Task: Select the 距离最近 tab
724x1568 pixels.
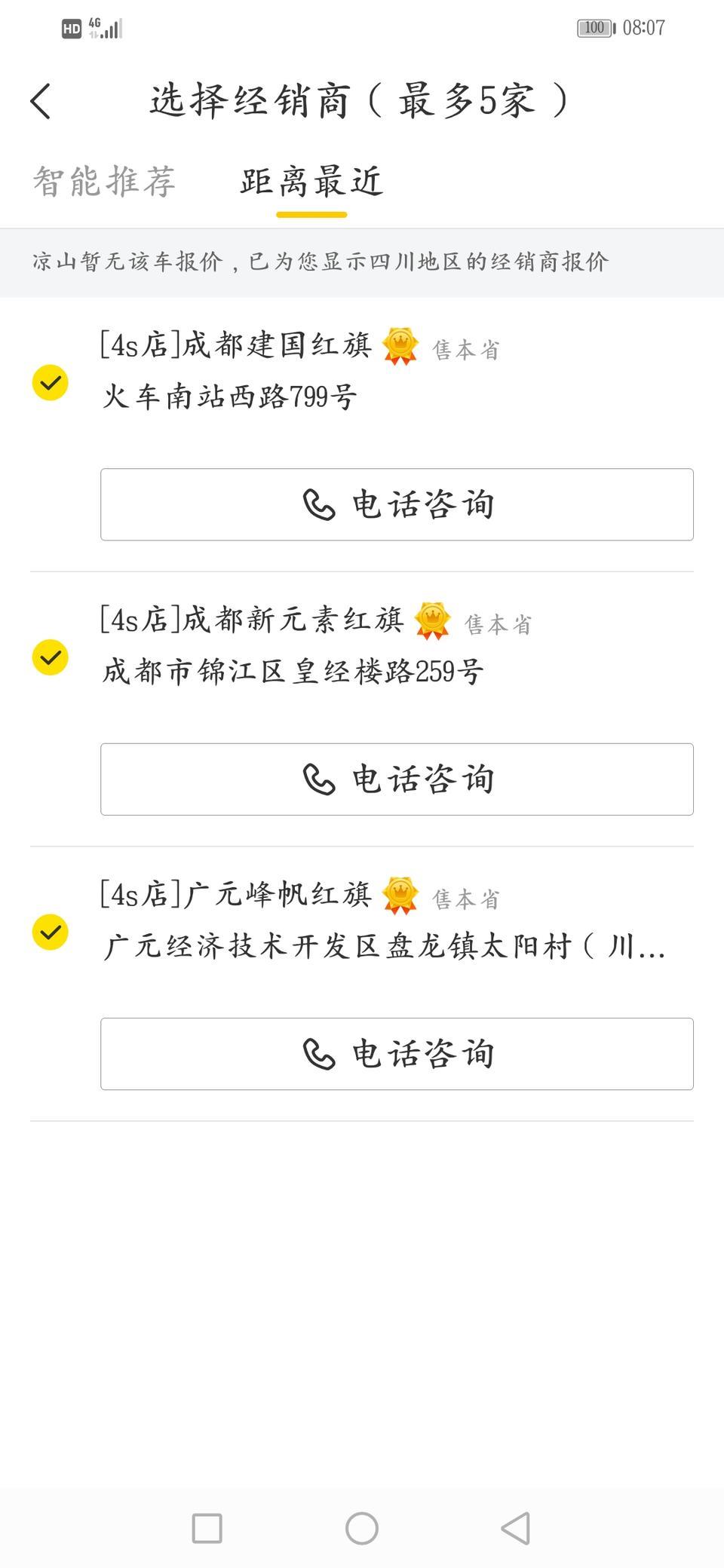Action: 311,182
